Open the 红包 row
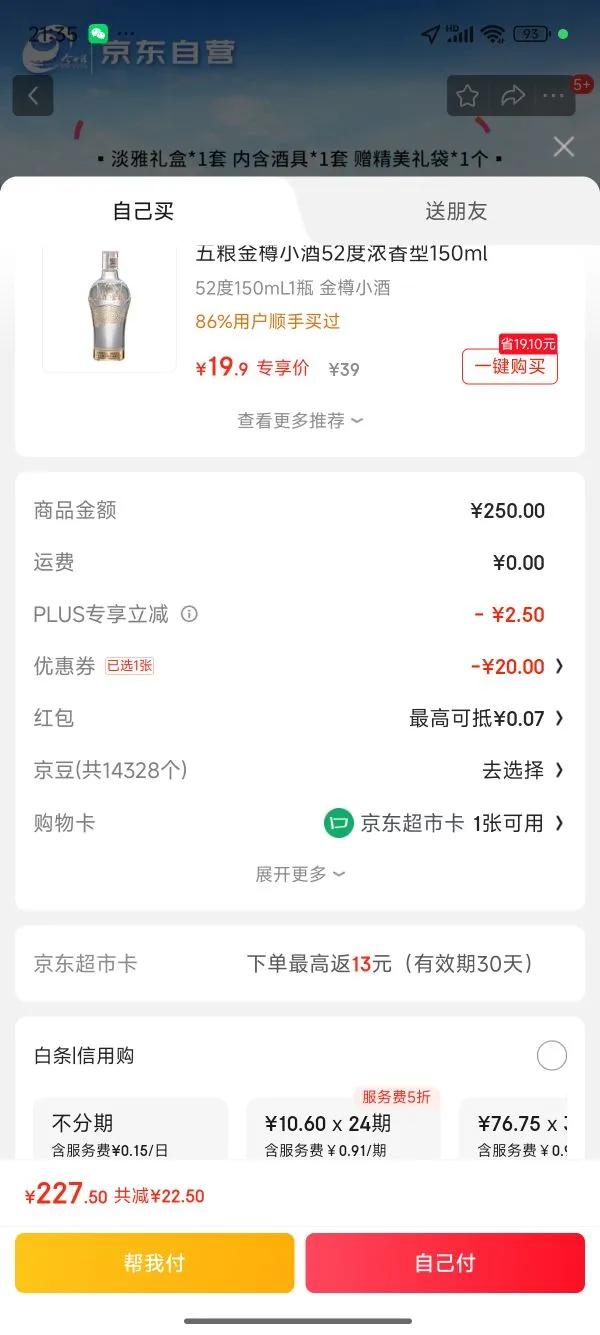600x1335 pixels. click(x=485, y=718)
